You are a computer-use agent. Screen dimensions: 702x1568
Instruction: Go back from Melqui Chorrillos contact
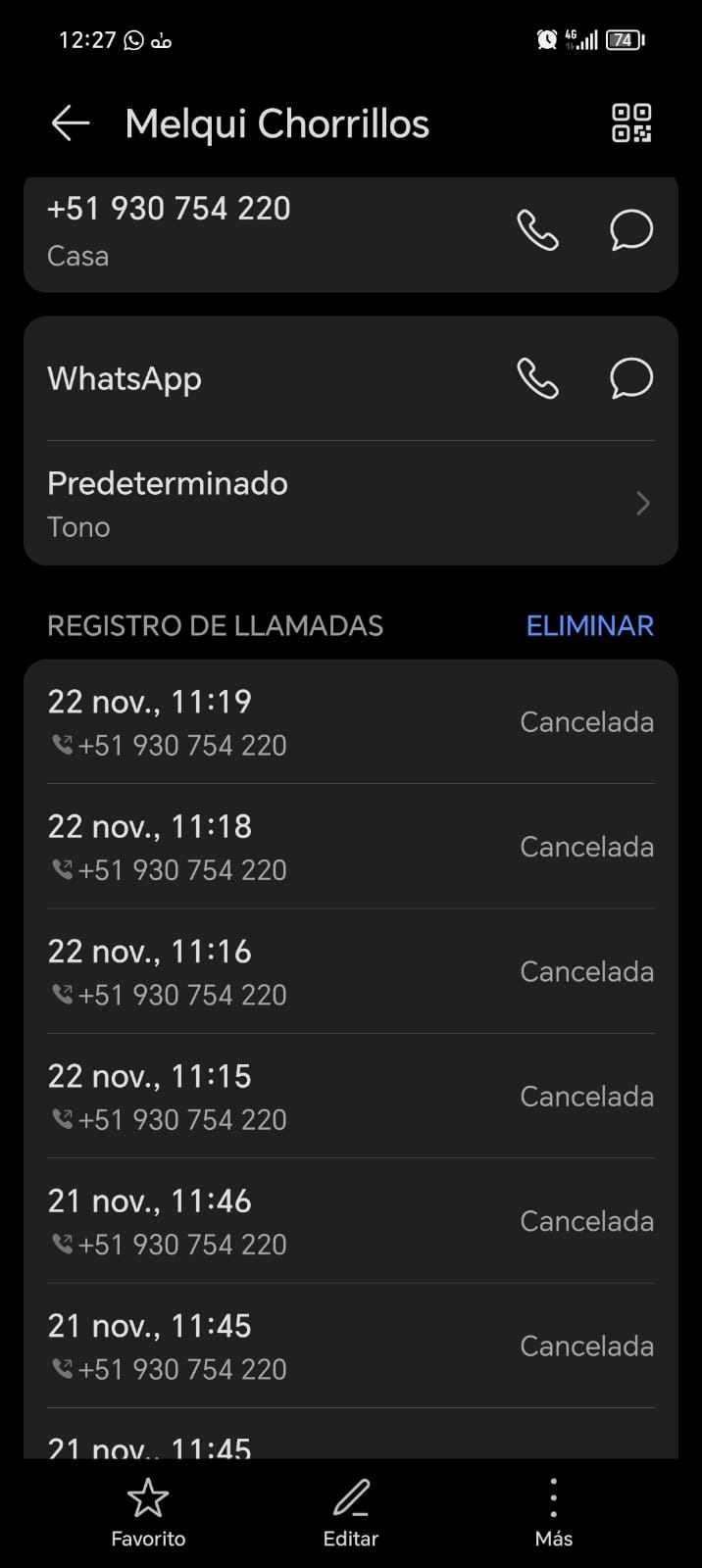click(71, 123)
